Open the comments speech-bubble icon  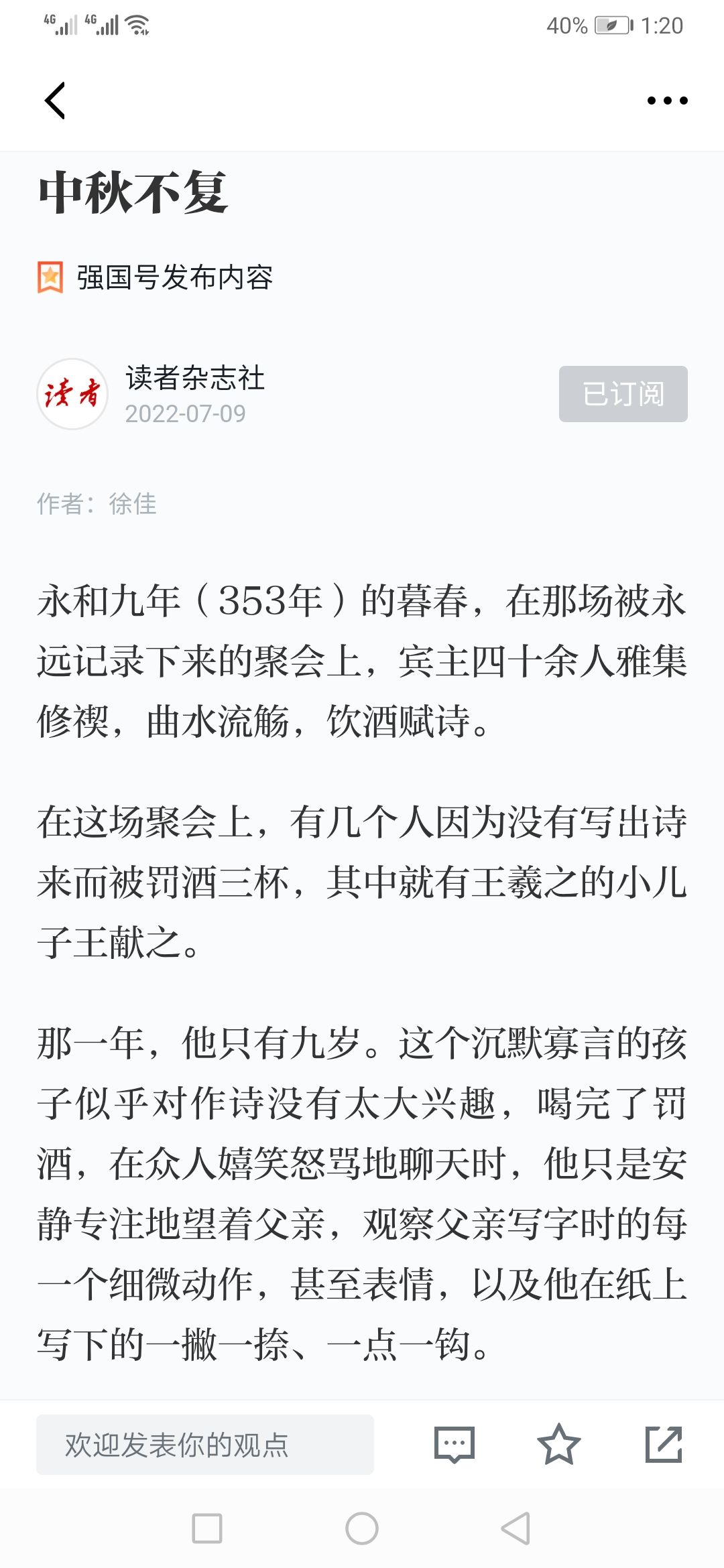click(455, 1445)
